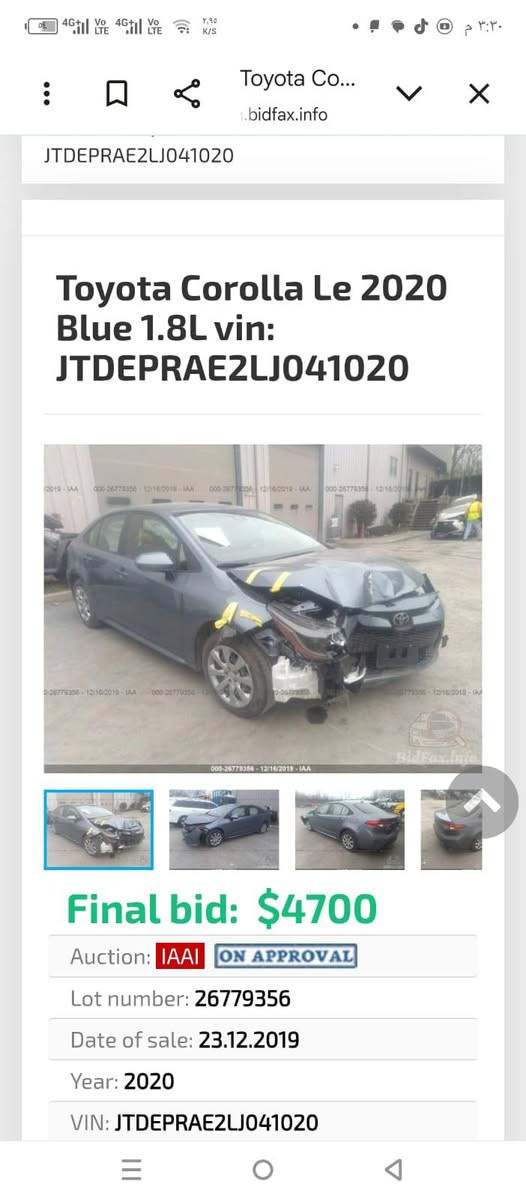526x1199 pixels.
Task: Go back with the system back button
Action: click(x=394, y=1169)
